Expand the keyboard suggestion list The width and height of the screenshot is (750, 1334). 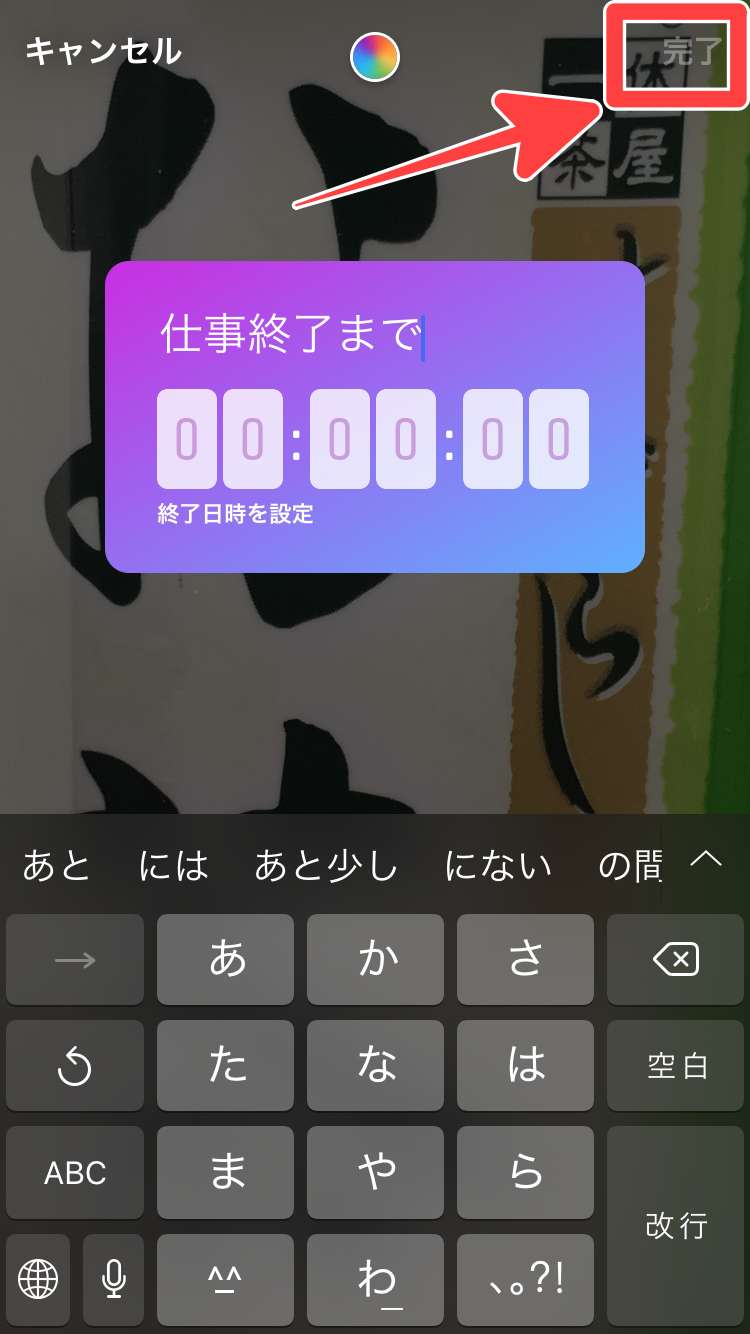(706, 860)
